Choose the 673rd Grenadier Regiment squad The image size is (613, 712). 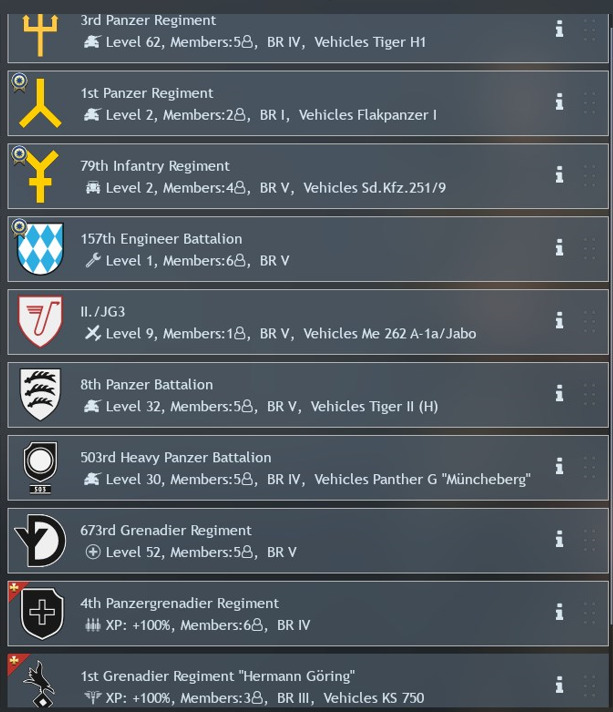(x=300, y=541)
